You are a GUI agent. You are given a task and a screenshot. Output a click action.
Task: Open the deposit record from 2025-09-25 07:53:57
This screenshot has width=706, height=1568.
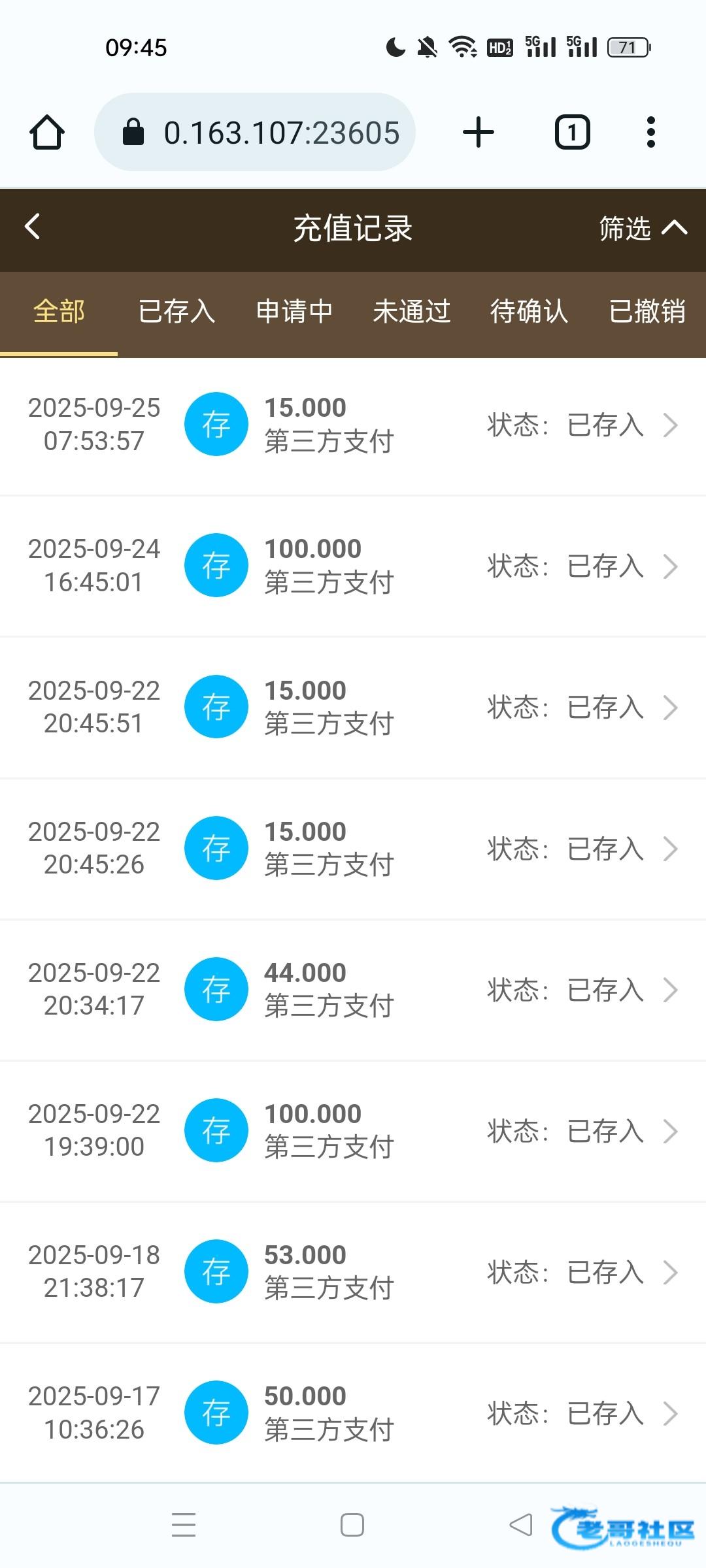pos(353,425)
